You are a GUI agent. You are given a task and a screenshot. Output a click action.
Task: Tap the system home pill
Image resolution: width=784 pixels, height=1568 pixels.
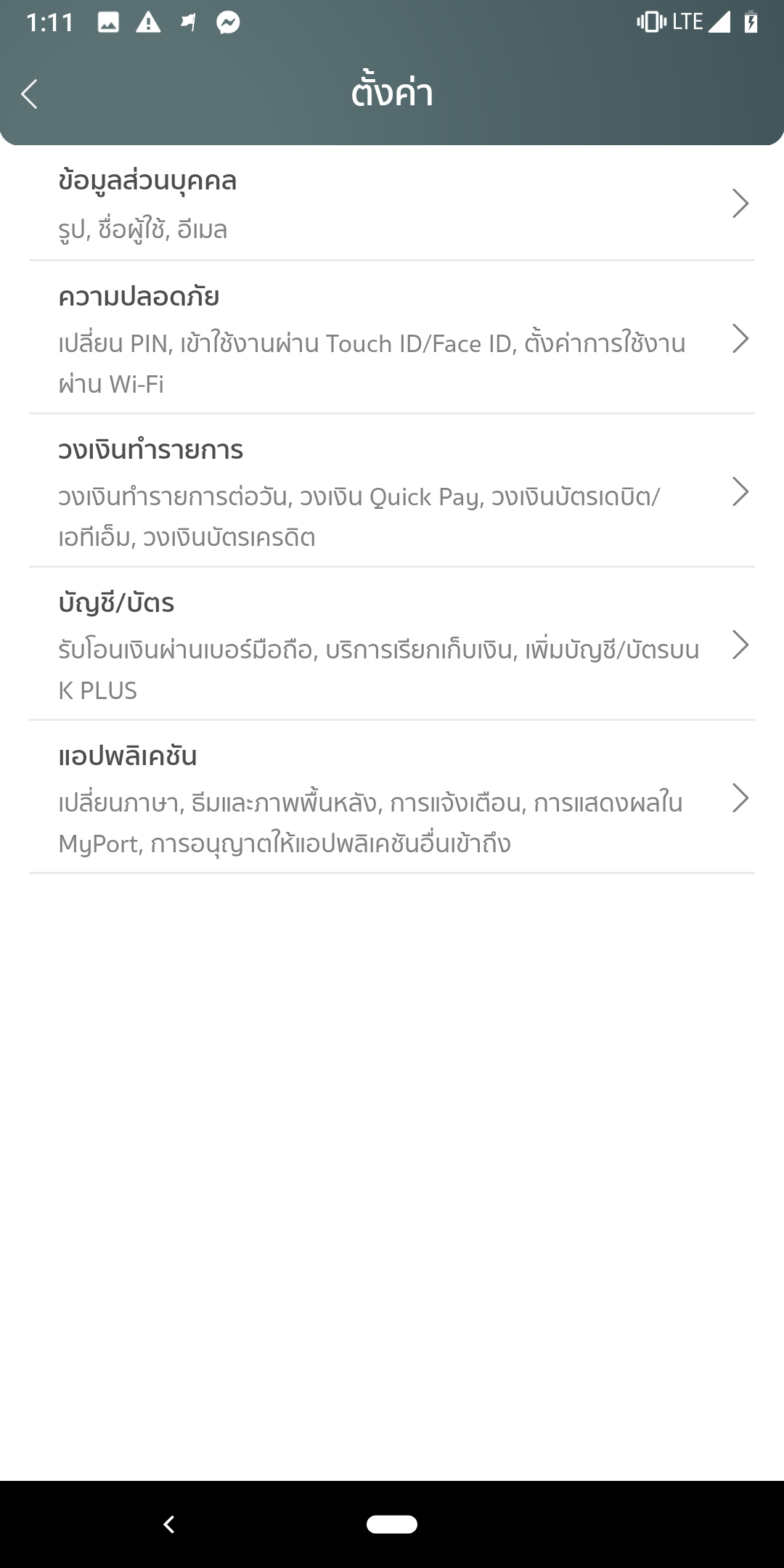click(x=392, y=1524)
